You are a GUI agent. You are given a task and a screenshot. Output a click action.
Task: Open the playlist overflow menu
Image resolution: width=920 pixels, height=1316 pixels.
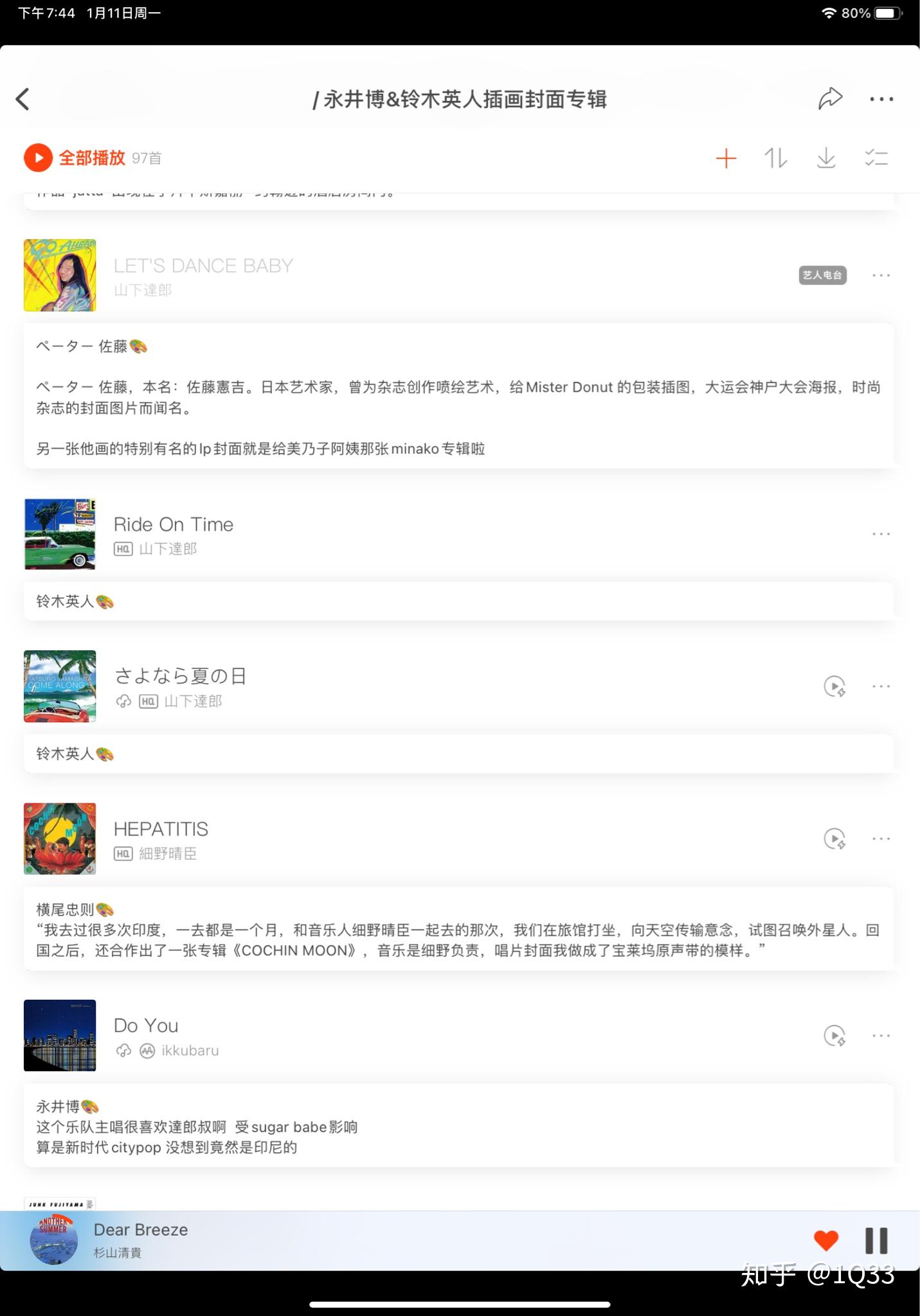(881, 99)
